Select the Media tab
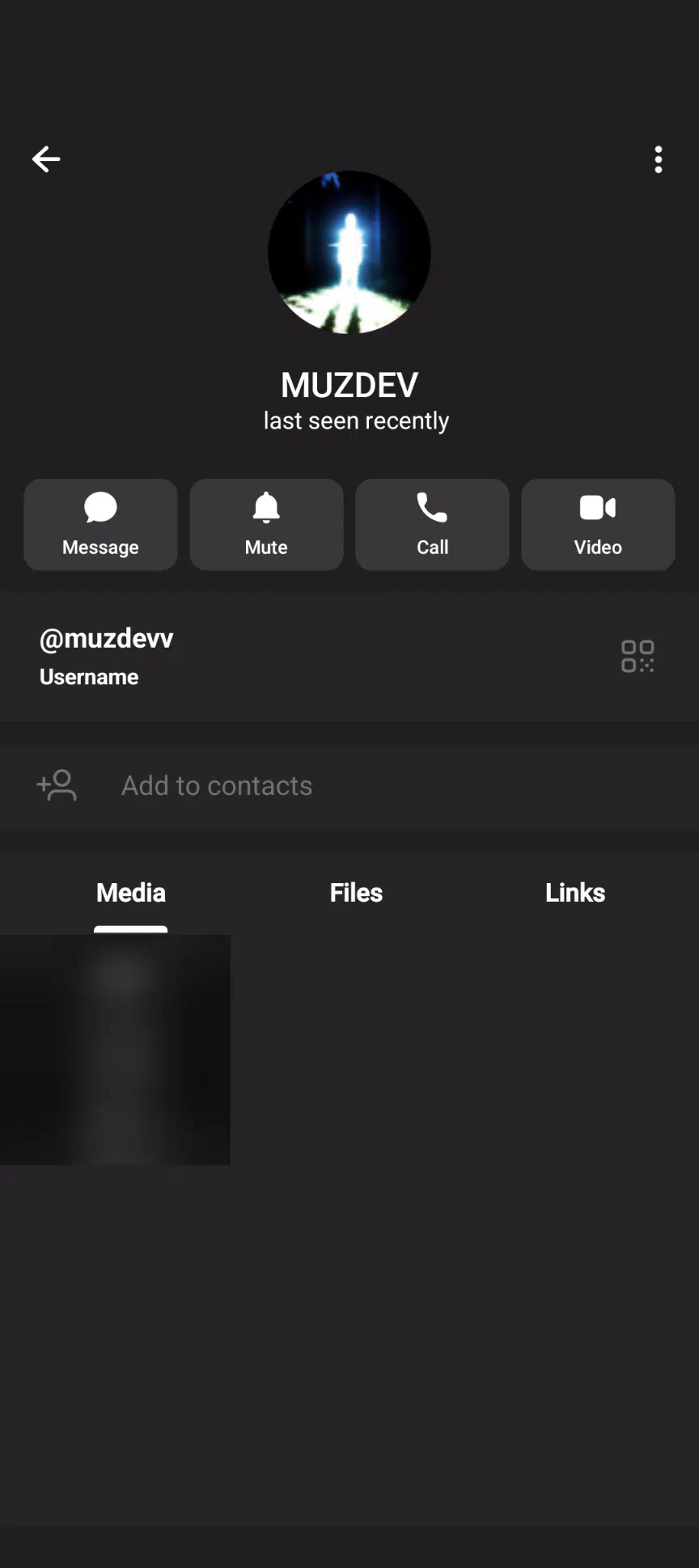This screenshot has width=699, height=1568. [131, 893]
